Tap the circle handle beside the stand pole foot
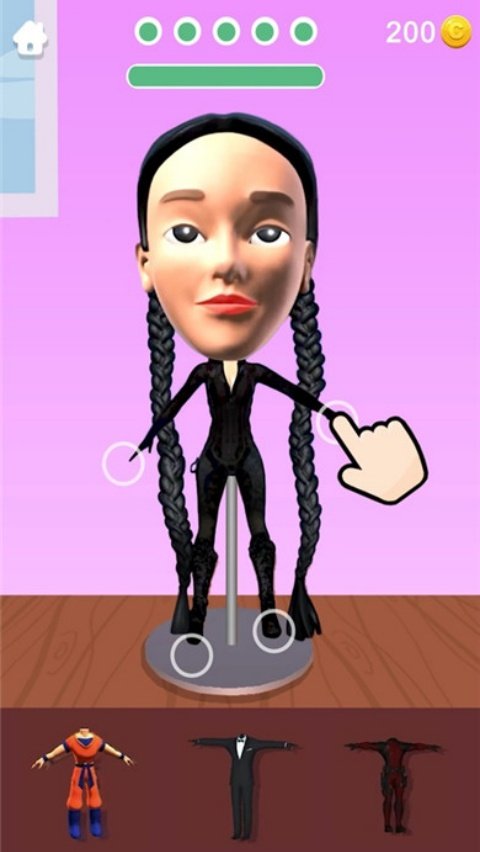The image size is (480, 852). click(274, 630)
